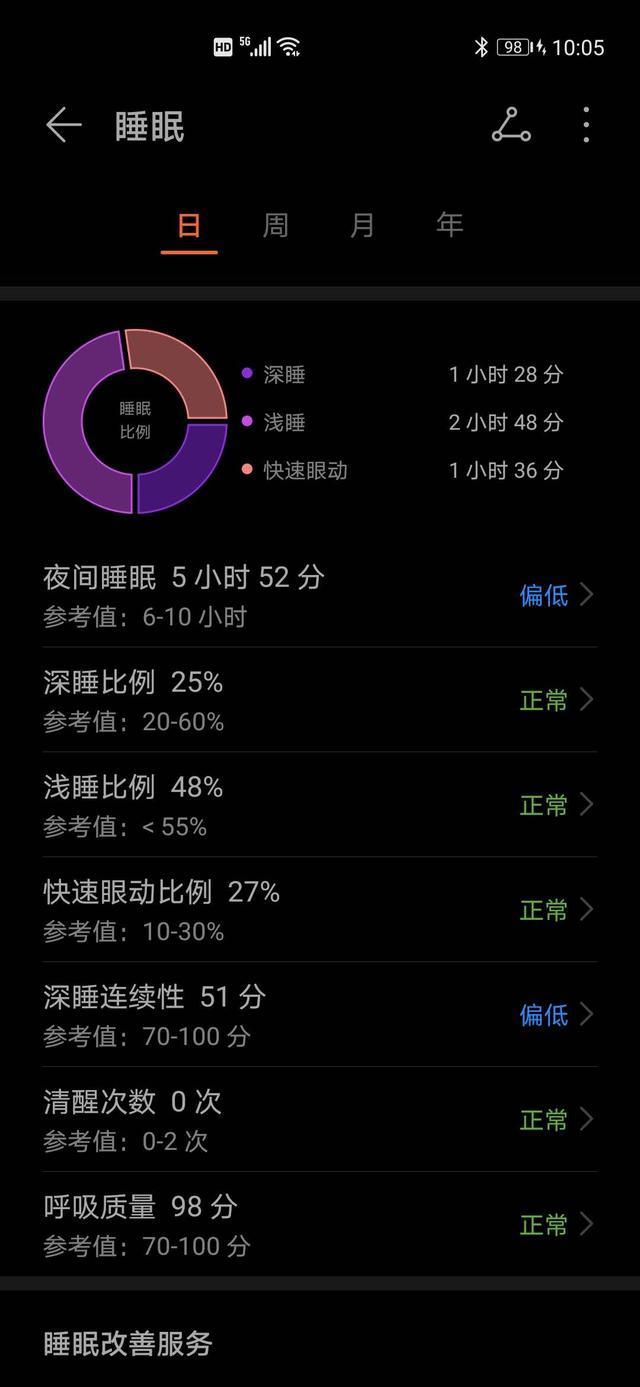Viewport: 640px width, 1387px height.
Task: Open the 清醒次数 details row
Action: (x=320, y=1120)
